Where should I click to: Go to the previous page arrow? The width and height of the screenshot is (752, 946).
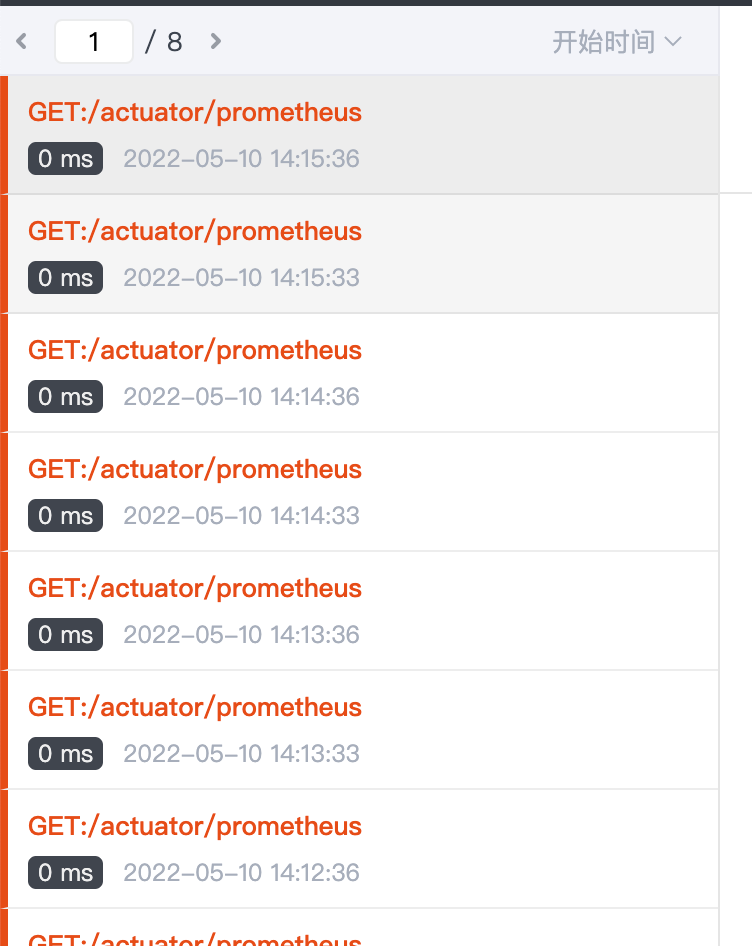[22, 42]
